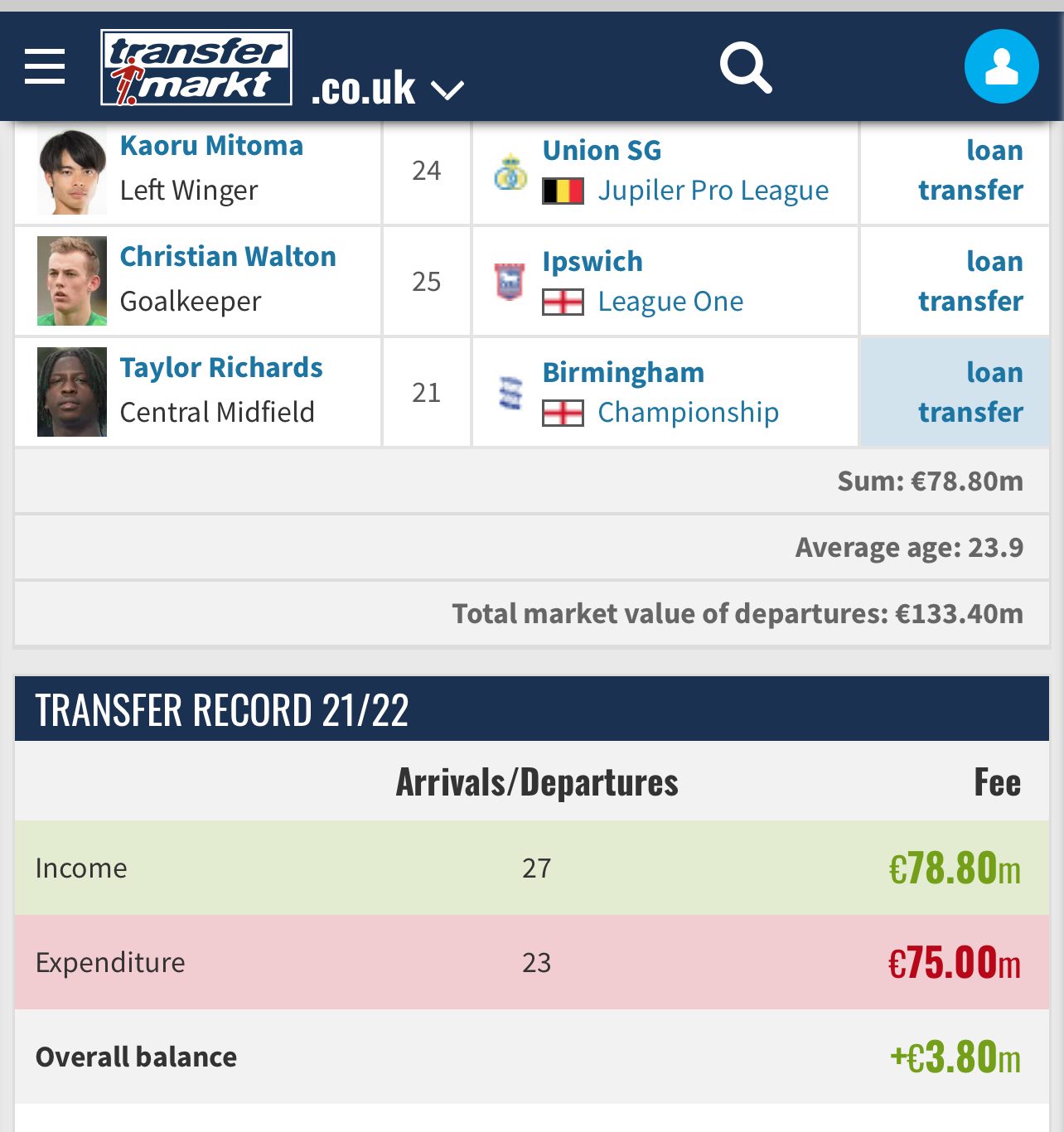View the Union SG club page

tap(602, 151)
